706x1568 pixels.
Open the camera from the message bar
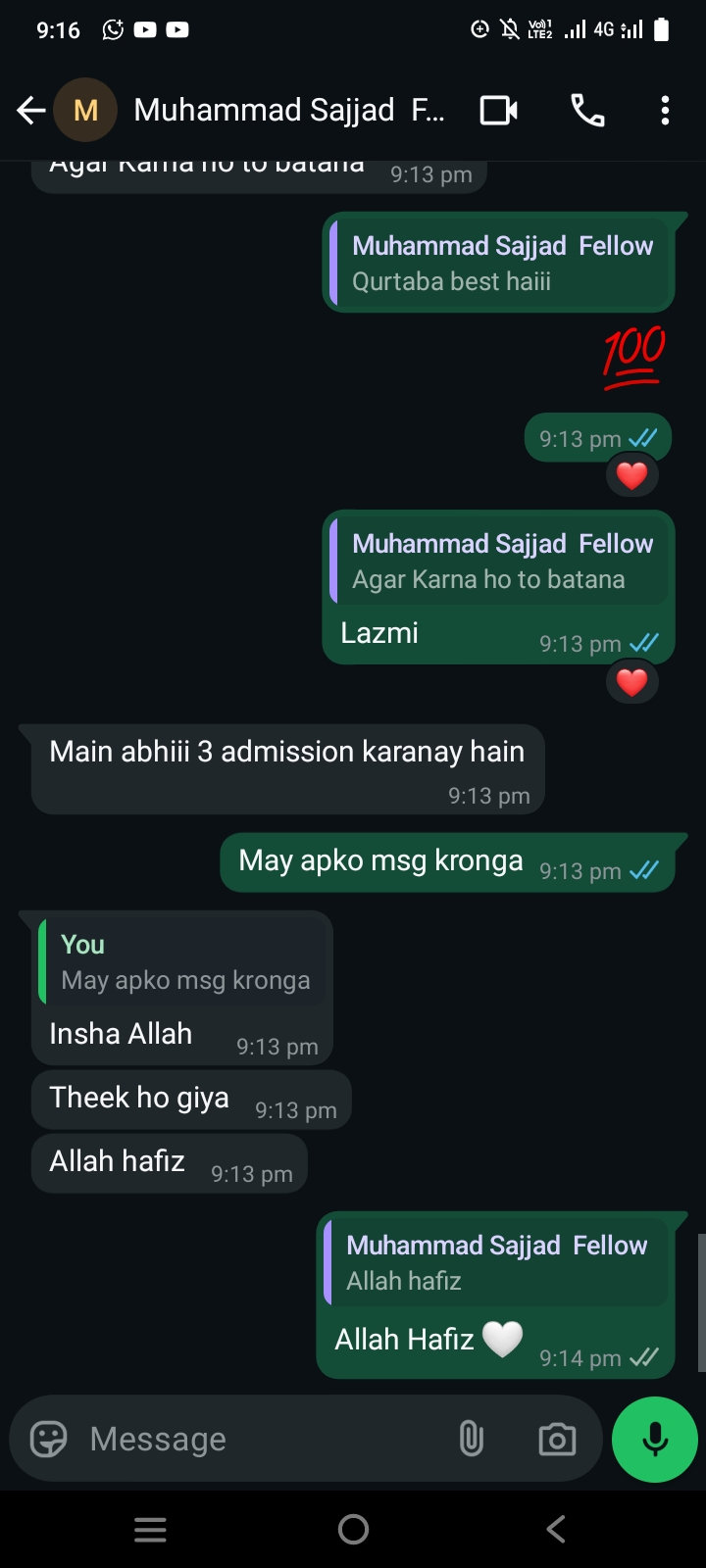point(557,1439)
